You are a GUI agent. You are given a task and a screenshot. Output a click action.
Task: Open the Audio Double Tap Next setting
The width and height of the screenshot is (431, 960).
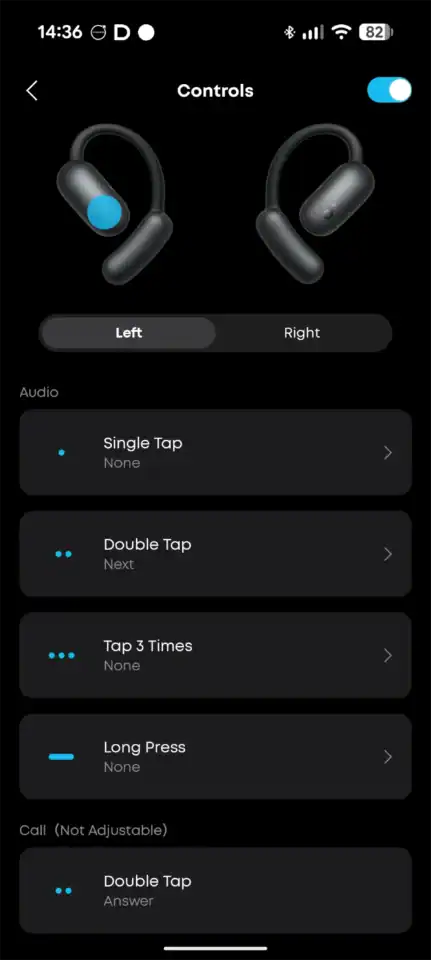click(216, 553)
